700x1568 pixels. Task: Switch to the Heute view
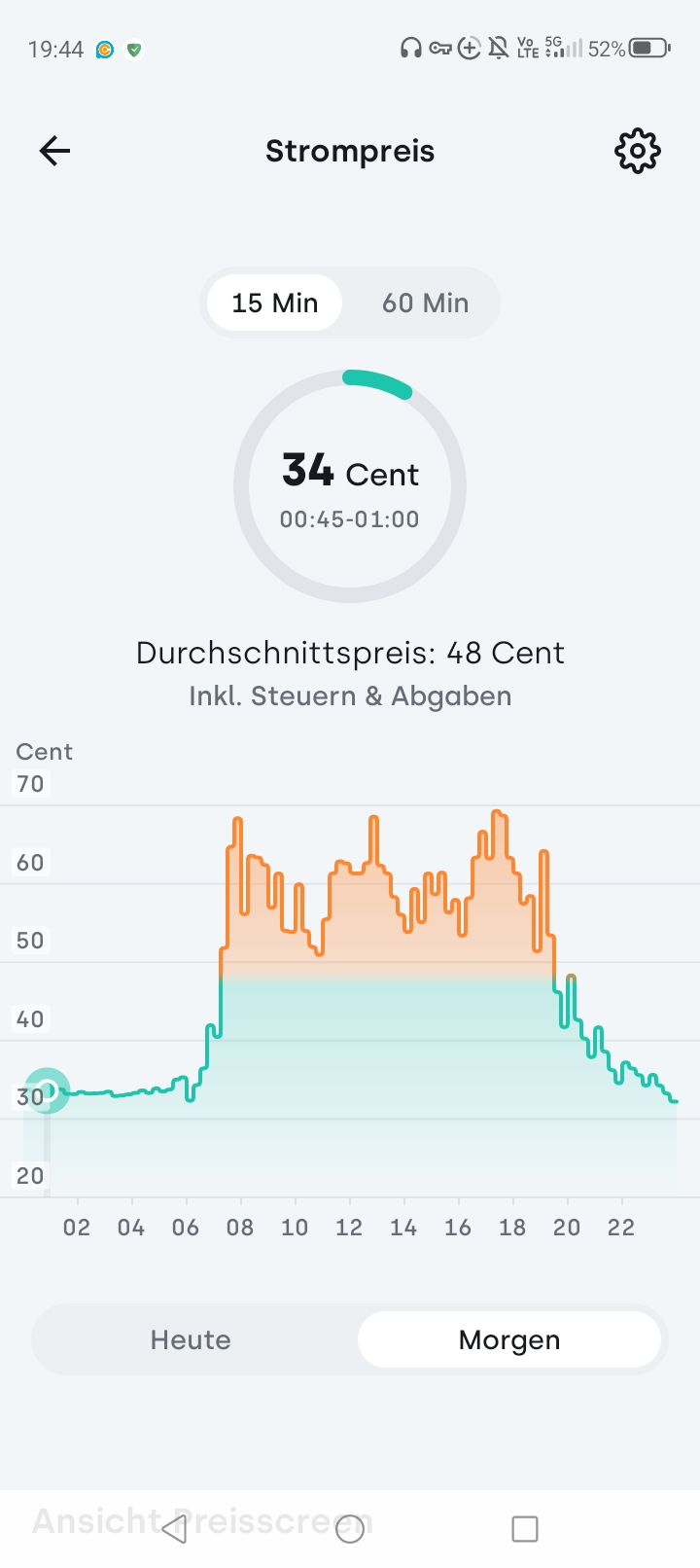click(x=191, y=1339)
